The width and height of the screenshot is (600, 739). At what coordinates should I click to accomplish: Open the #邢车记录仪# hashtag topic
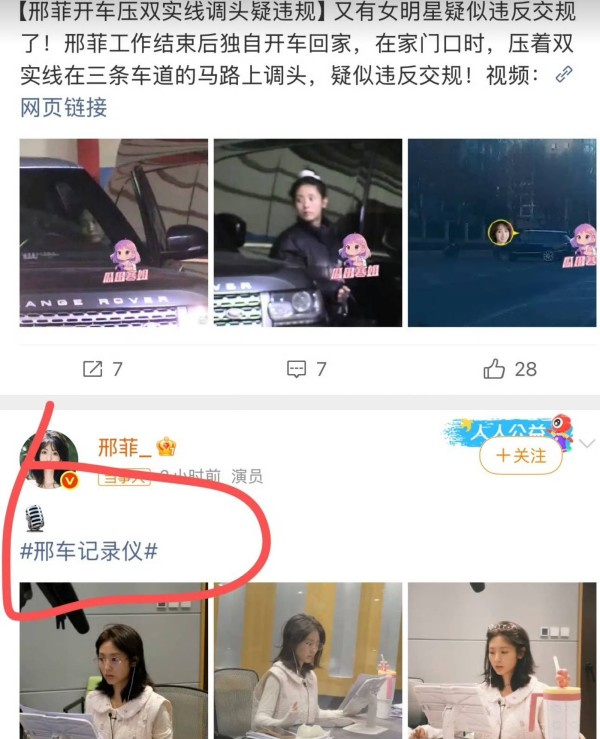[89, 551]
